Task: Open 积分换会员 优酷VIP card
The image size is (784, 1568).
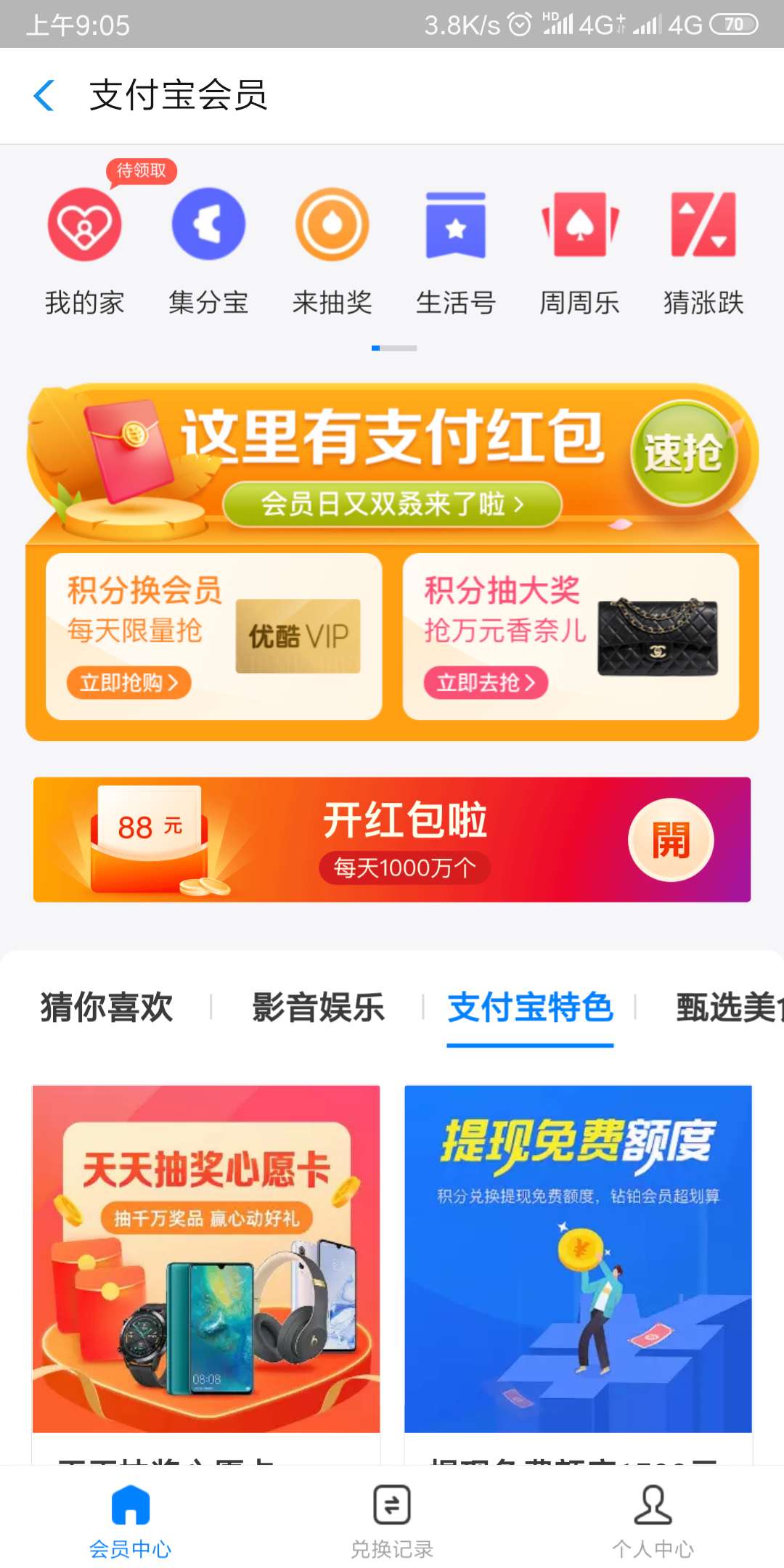Action: 213,637
